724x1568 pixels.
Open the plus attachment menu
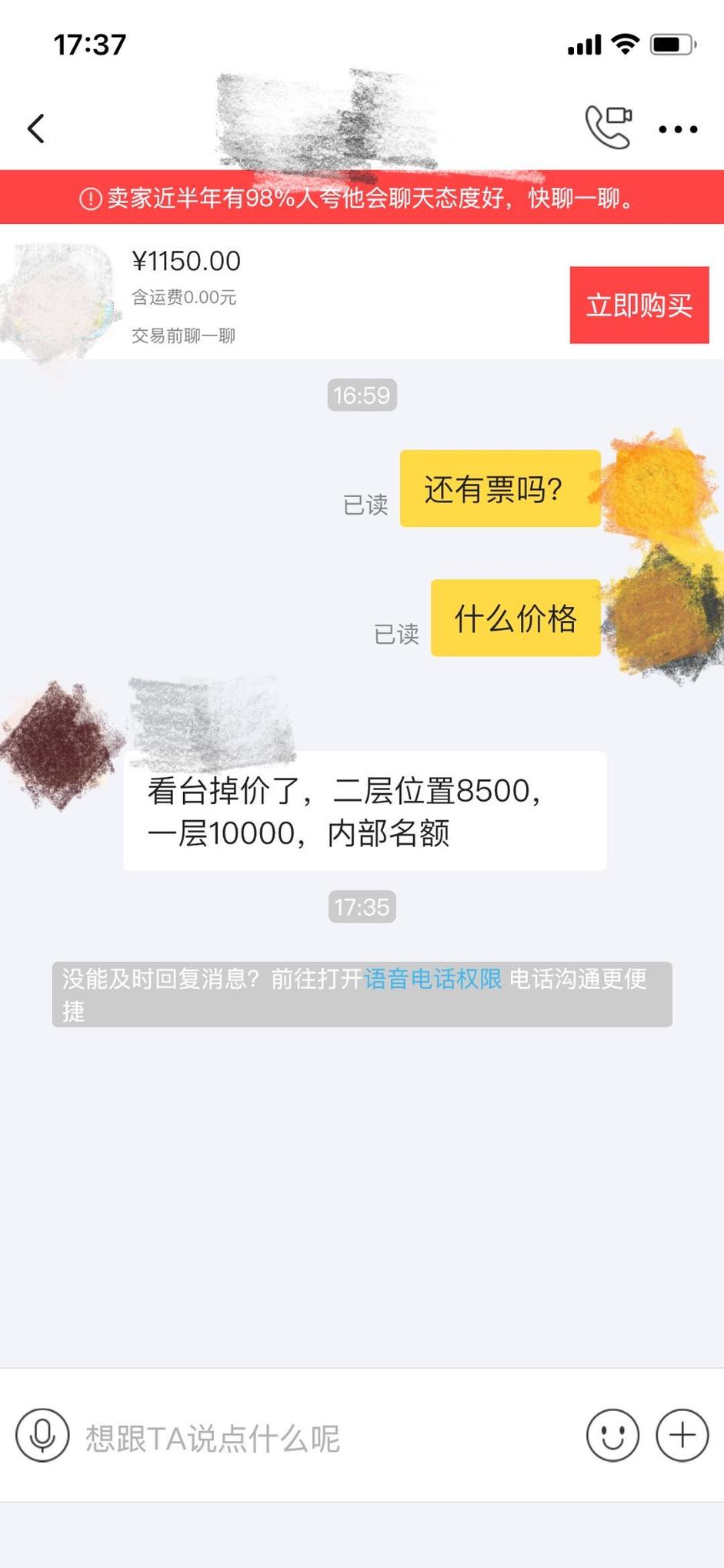point(682,1435)
